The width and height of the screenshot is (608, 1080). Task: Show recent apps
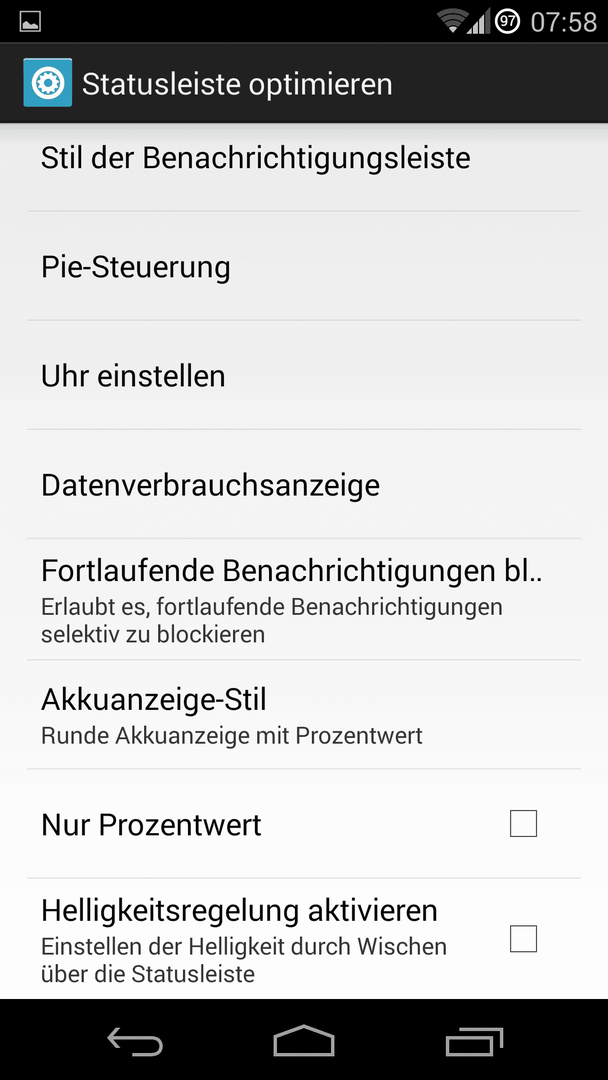(x=474, y=1040)
